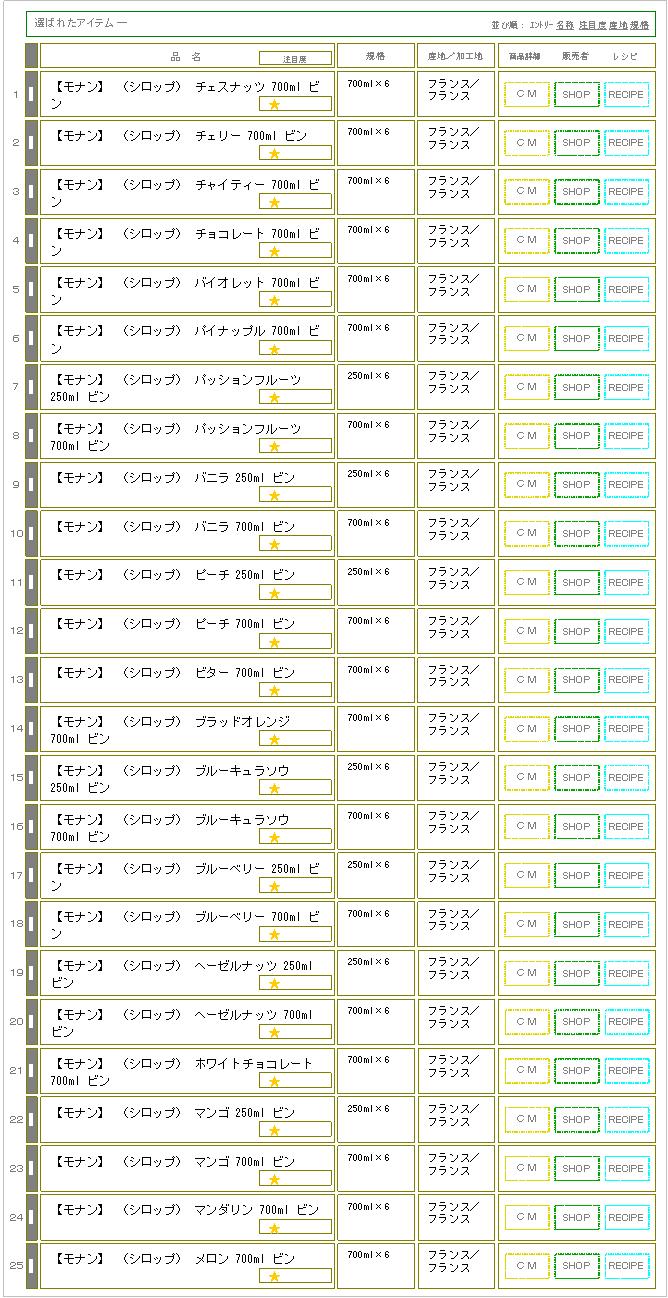Open CM for バニラ 250ml syrup

pyautogui.click(x=526, y=485)
